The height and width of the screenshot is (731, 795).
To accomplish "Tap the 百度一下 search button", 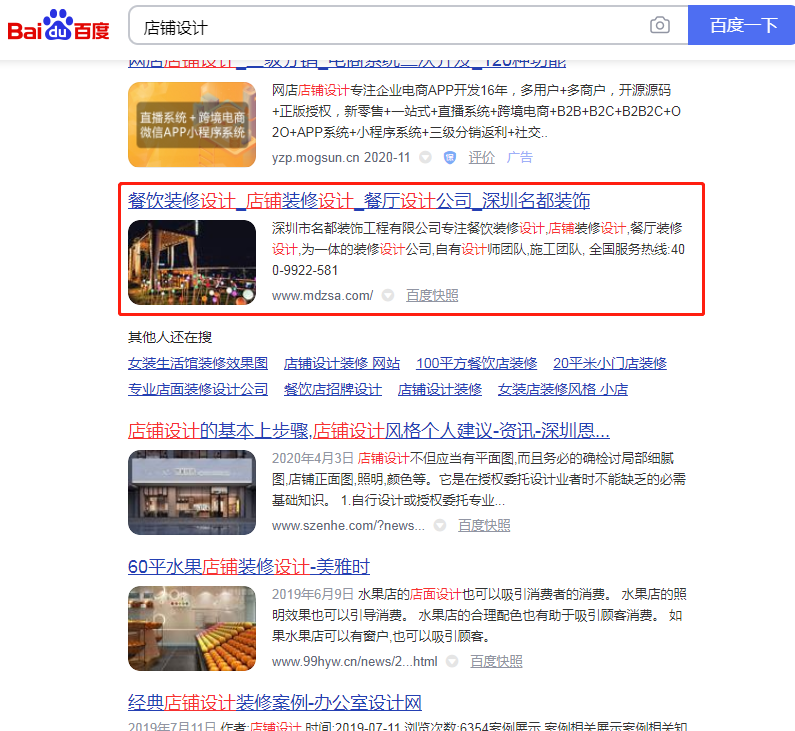I will pos(742,26).
